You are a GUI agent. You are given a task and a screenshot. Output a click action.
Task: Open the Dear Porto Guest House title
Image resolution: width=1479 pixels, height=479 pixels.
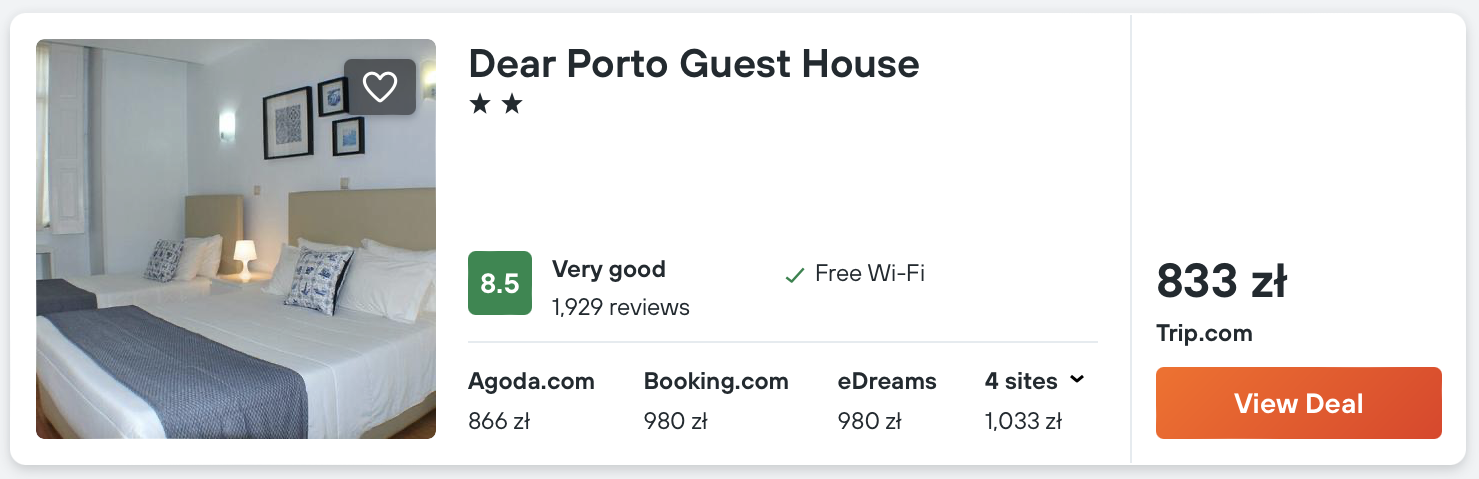coord(693,65)
